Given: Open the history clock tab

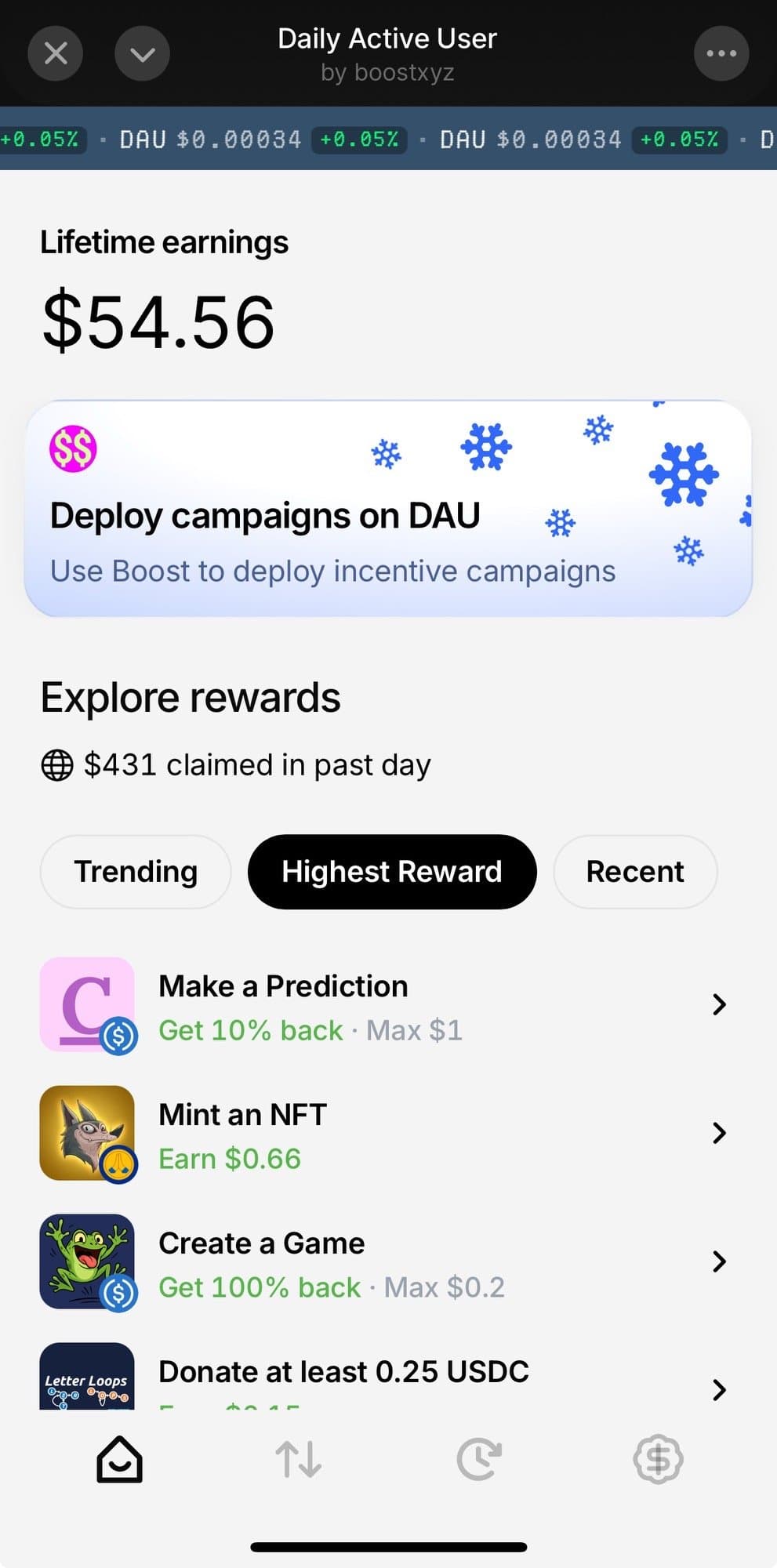Looking at the screenshot, I should coord(479,1459).
